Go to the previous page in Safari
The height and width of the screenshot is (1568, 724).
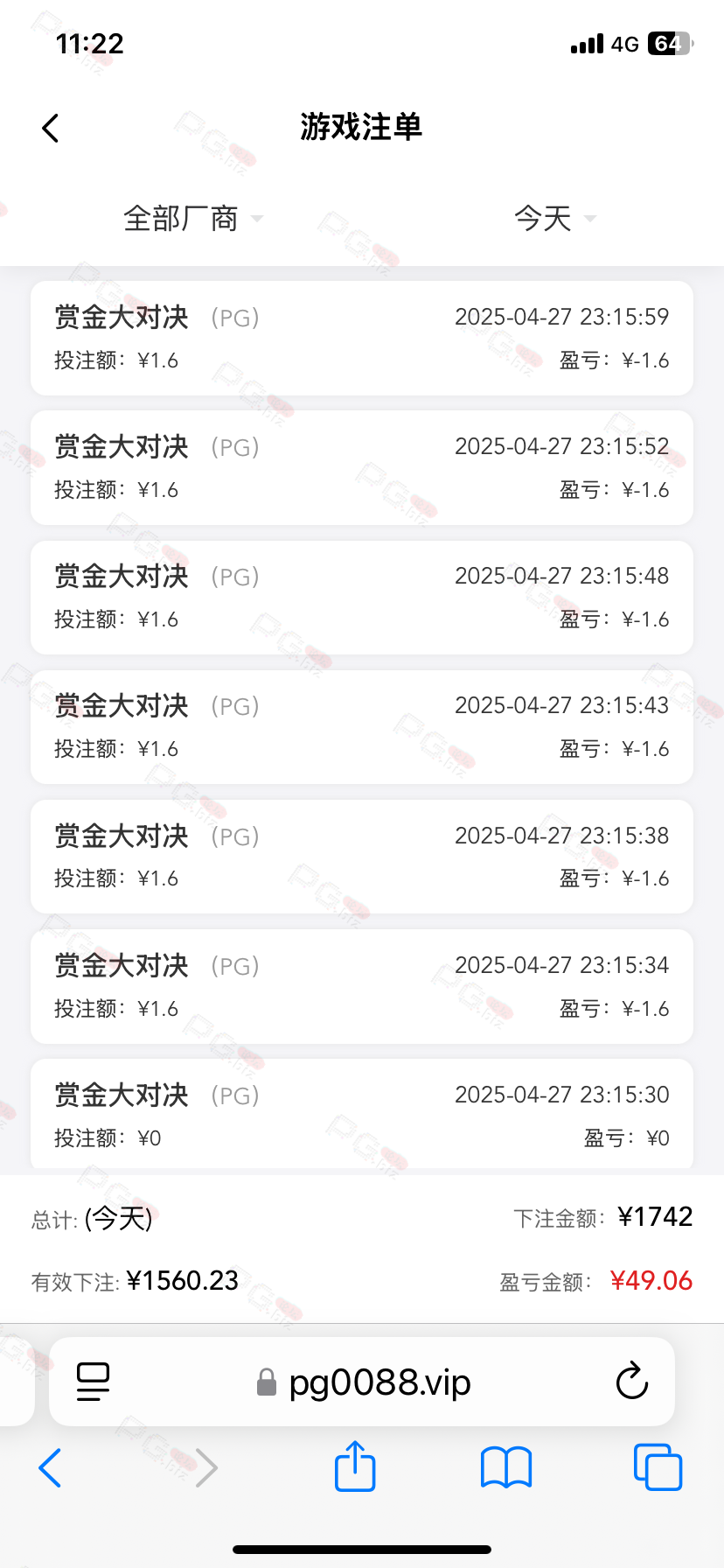click(51, 1467)
